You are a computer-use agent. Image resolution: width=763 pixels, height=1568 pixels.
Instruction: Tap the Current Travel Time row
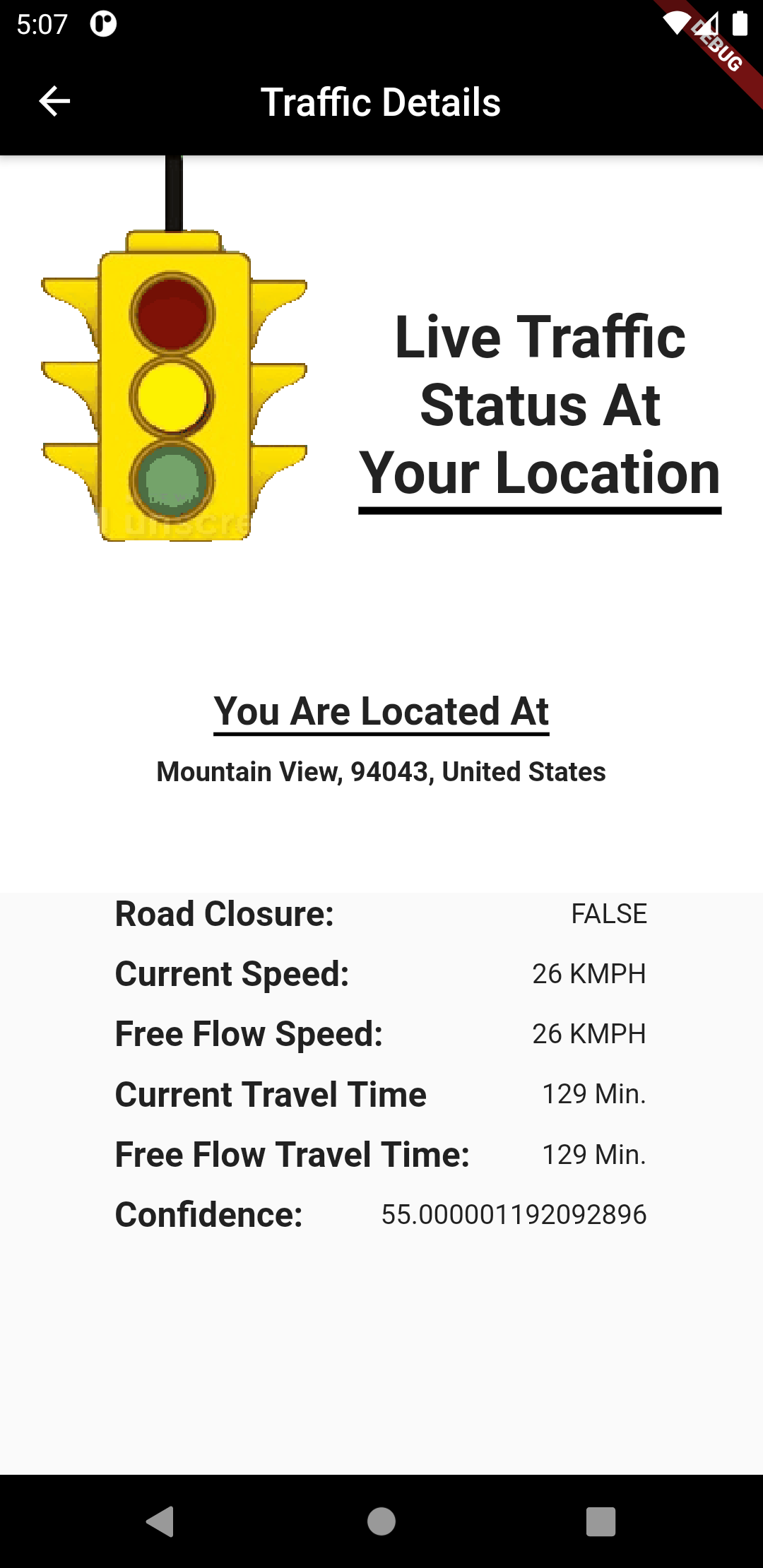[x=381, y=1094]
